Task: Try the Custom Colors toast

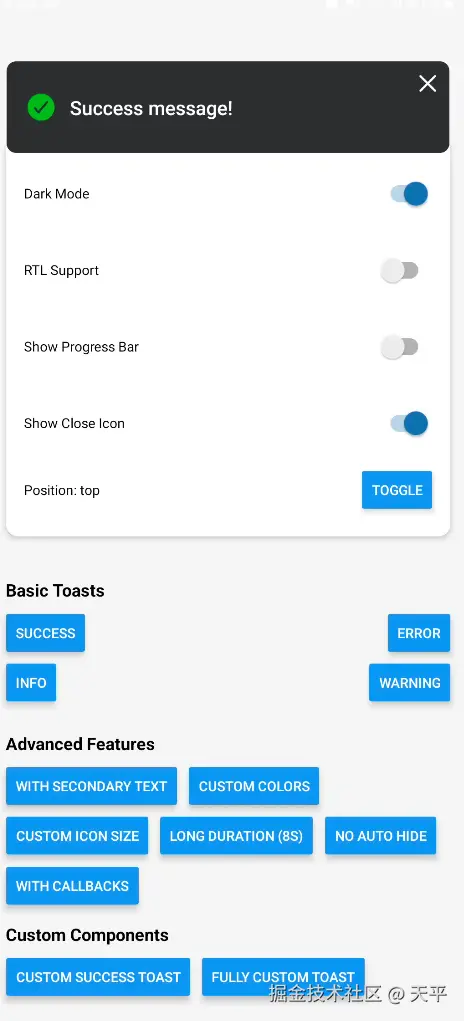Action: pyautogui.click(x=254, y=786)
